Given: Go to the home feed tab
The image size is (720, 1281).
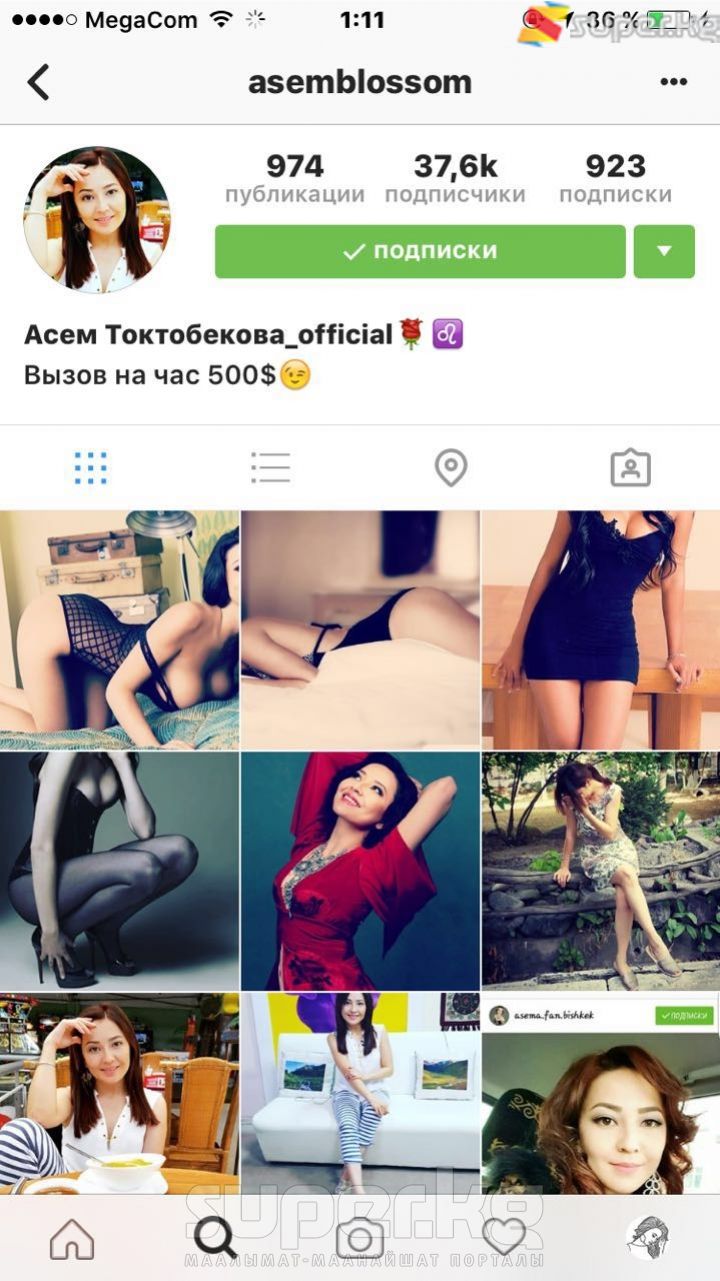Looking at the screenshot, I should pyautogui.click(x=72, y=1239).
